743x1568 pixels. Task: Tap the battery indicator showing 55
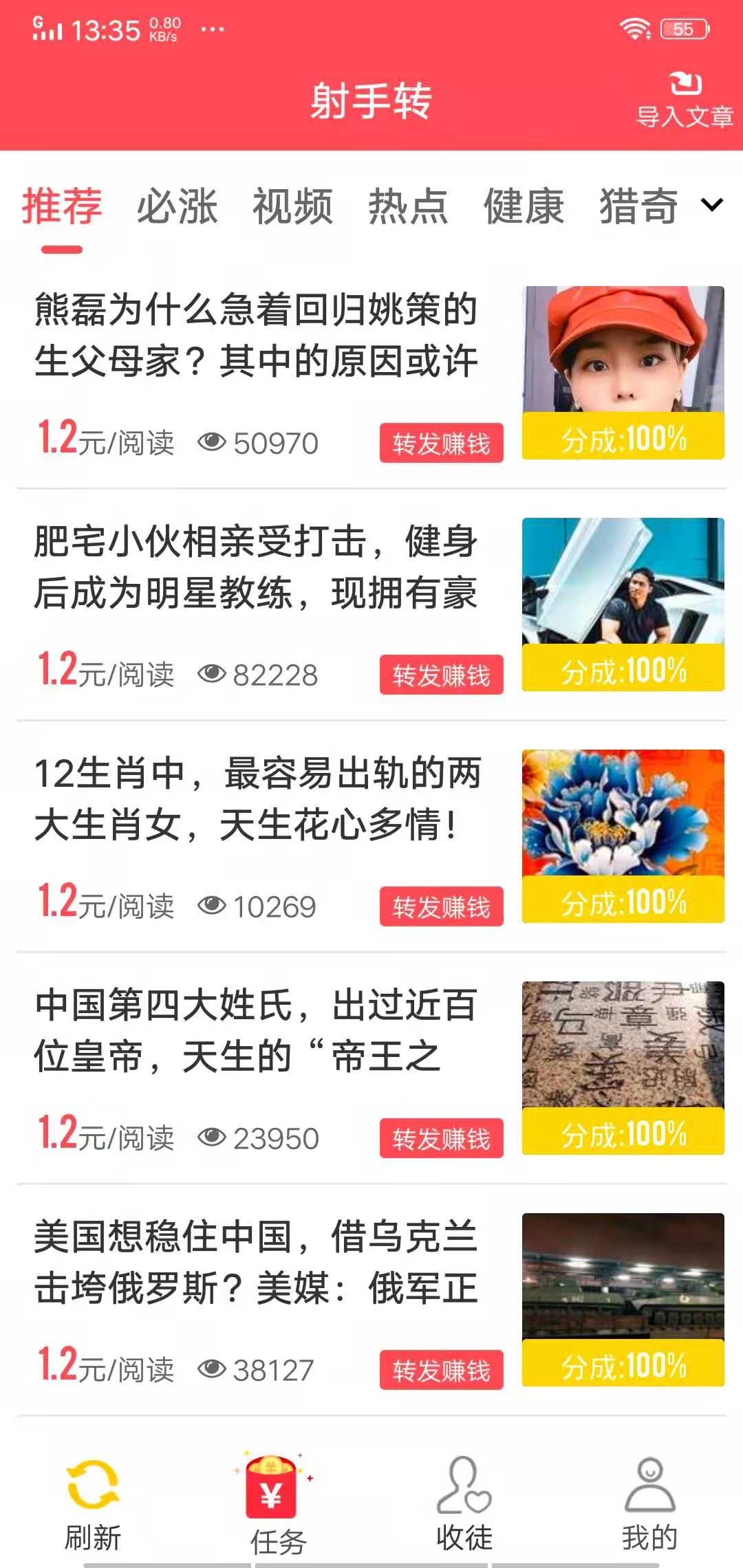tap(683, 28)
